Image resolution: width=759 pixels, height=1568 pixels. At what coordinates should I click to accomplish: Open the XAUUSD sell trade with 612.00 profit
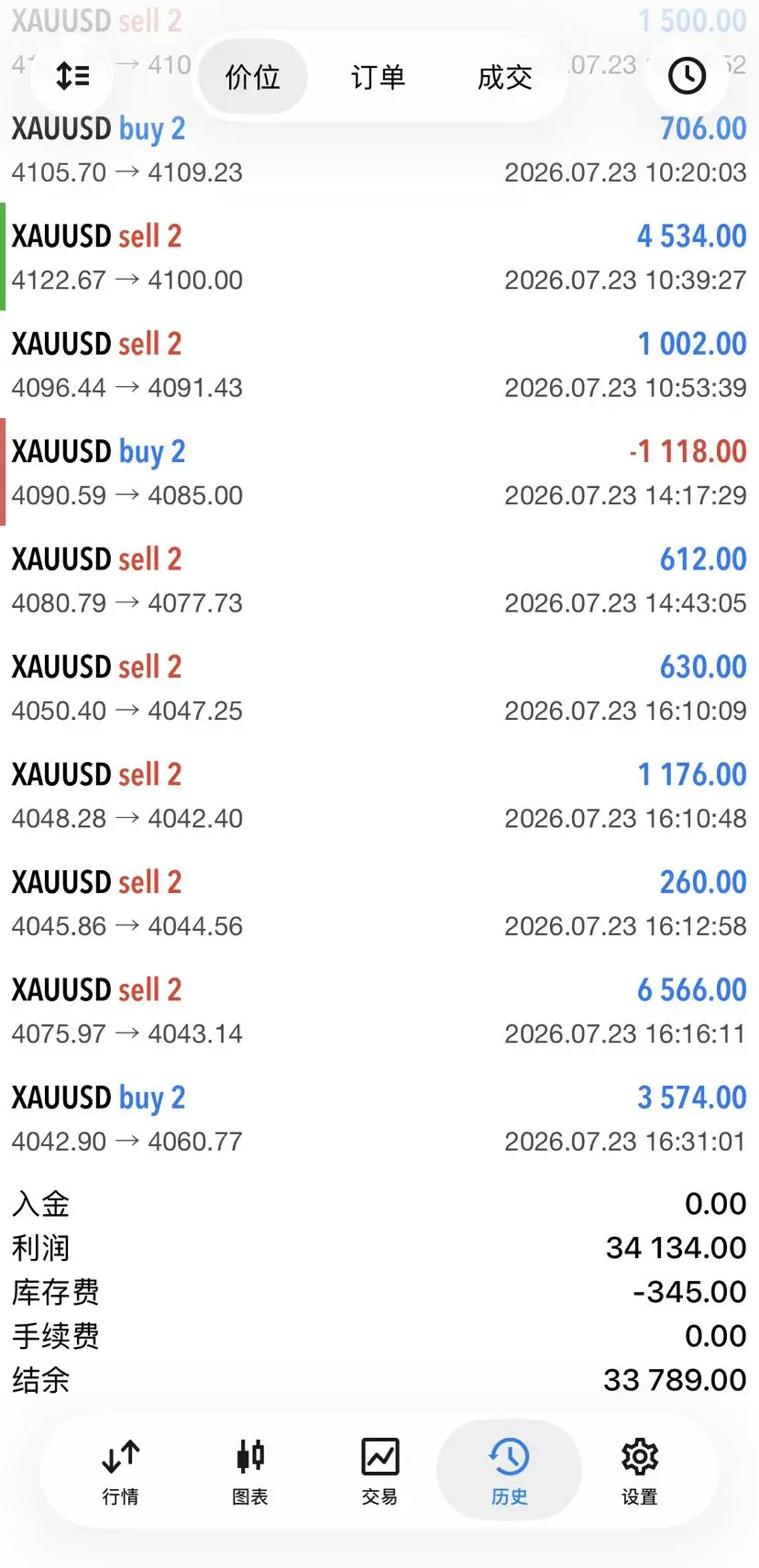[379, 580]
